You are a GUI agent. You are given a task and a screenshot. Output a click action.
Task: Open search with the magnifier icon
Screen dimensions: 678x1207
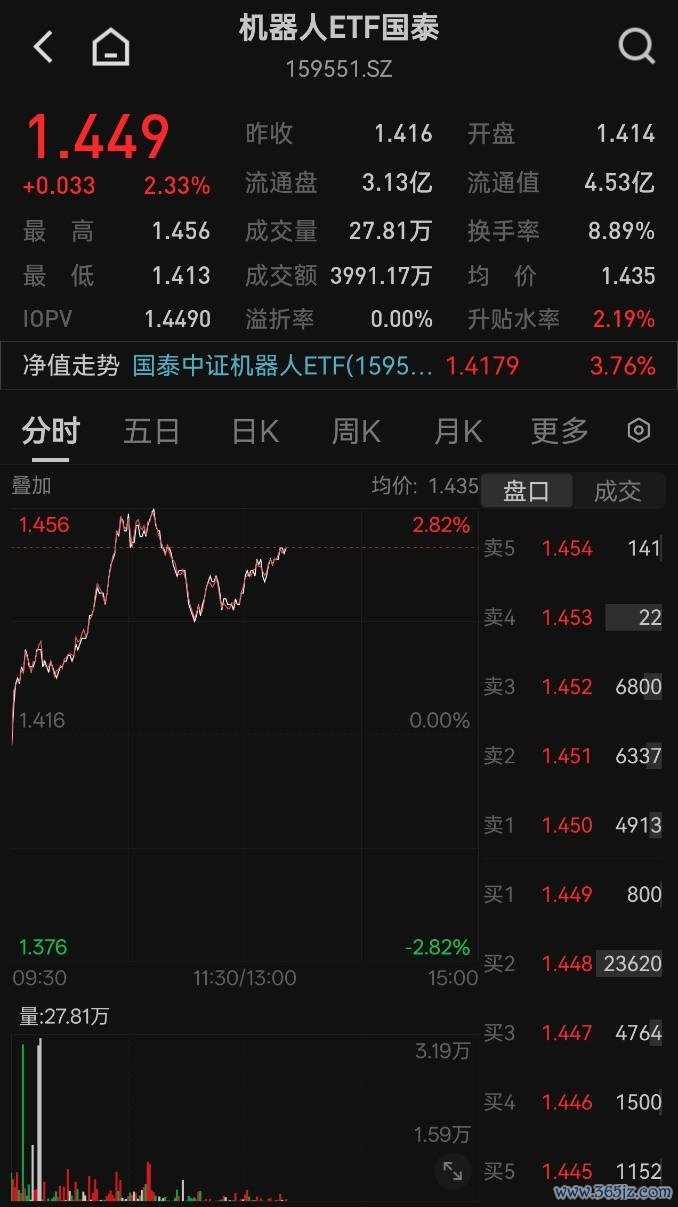[636, 46]
